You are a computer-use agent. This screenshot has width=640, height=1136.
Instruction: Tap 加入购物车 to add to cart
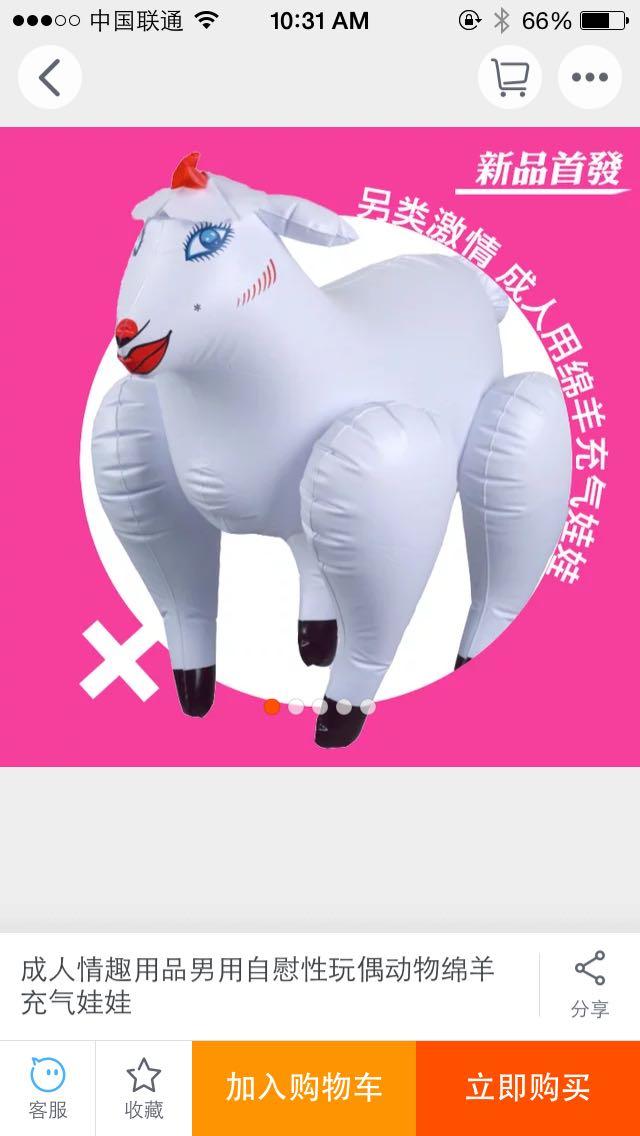304,1088
